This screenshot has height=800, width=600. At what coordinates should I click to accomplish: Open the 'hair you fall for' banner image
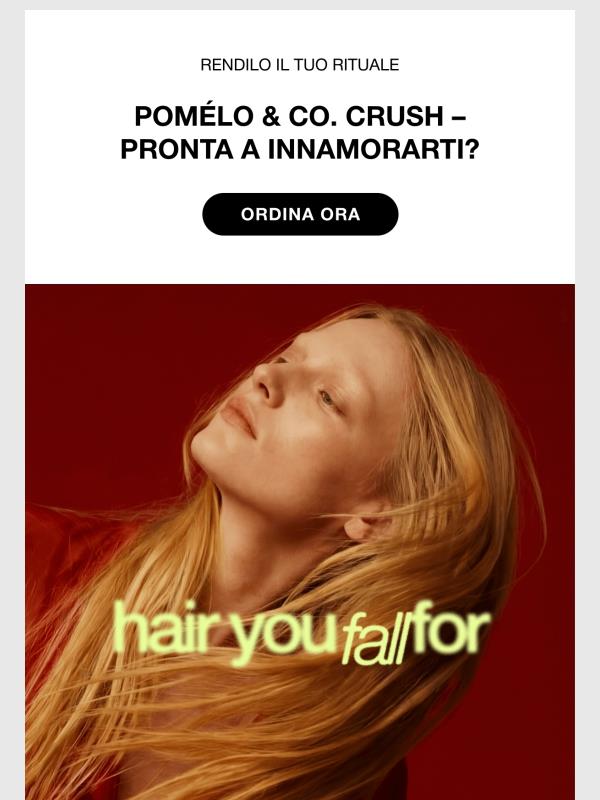(300, 540)
